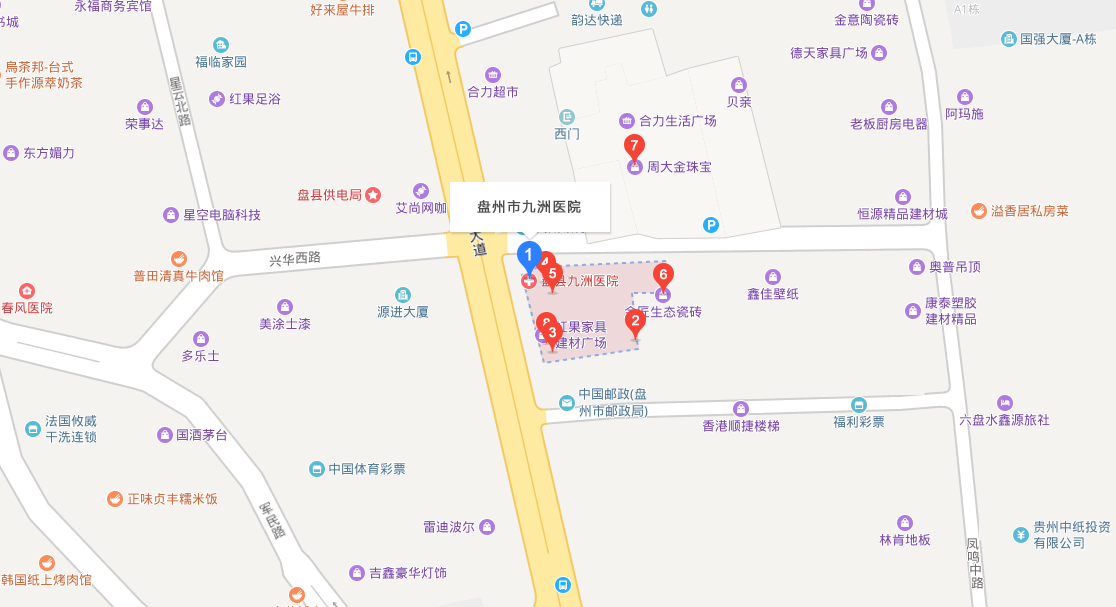The width and height of the screenshot is (1116, 607).
Task: Open red marker number 3
Action: point(552,334)
